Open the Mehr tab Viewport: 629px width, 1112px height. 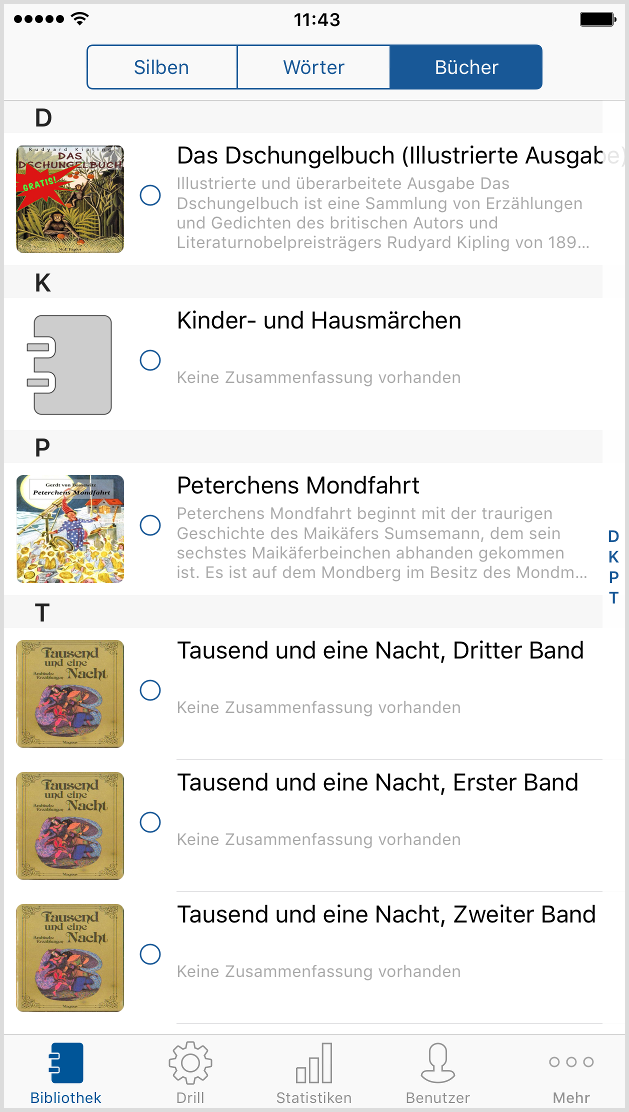pos(571,1073)
